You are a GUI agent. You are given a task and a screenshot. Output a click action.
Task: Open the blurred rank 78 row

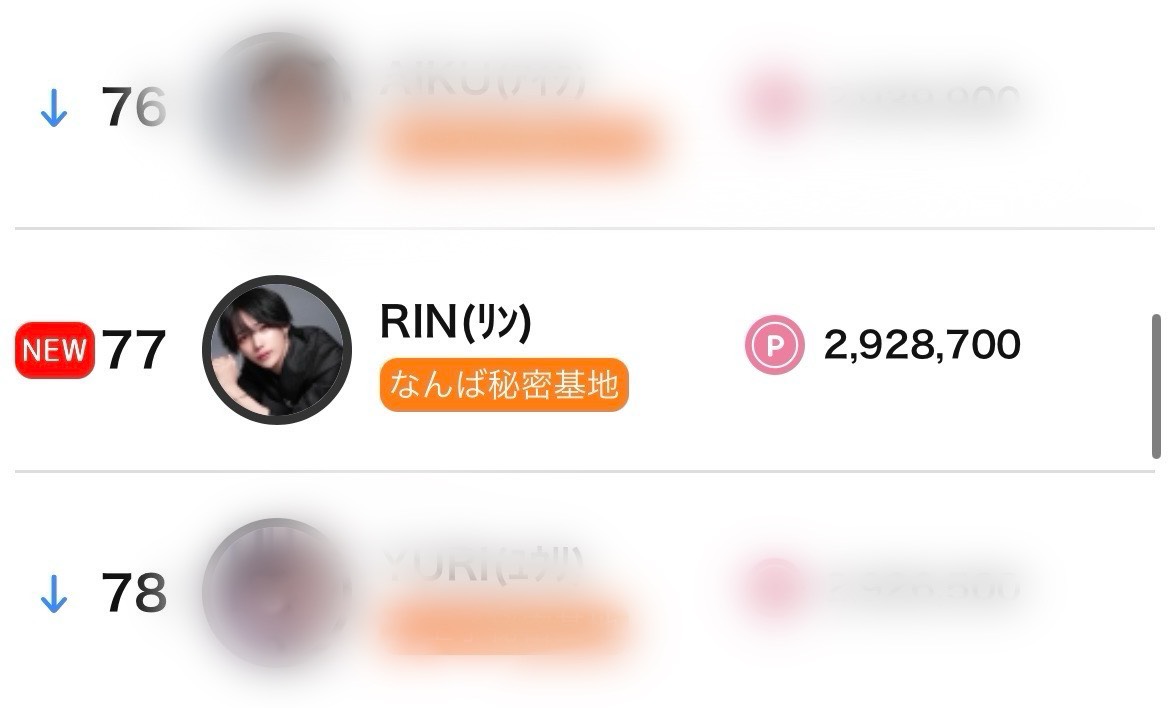[584, 592]
